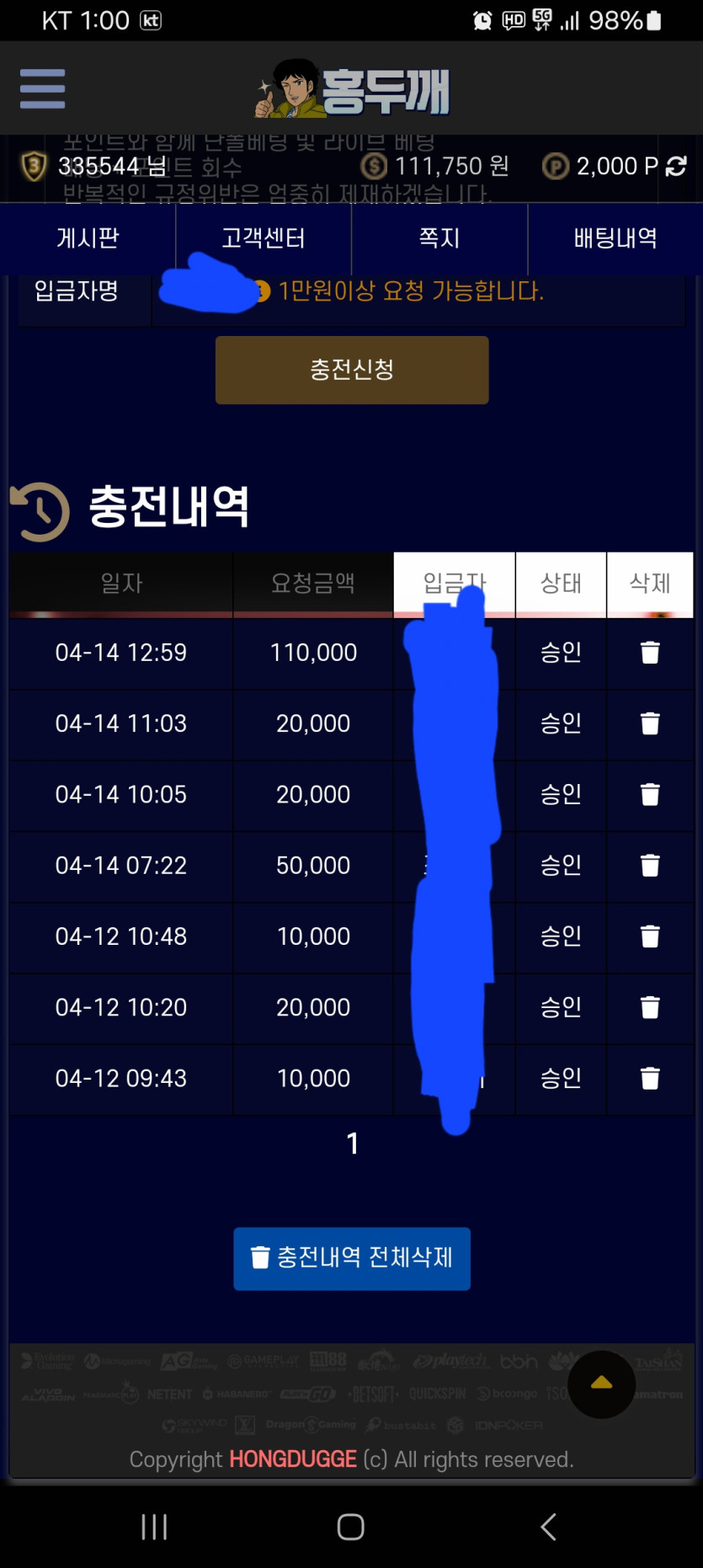Remove the 04-14 10:05 charge entry
This screenshot has width=703, height=1568.
[650, 794]
